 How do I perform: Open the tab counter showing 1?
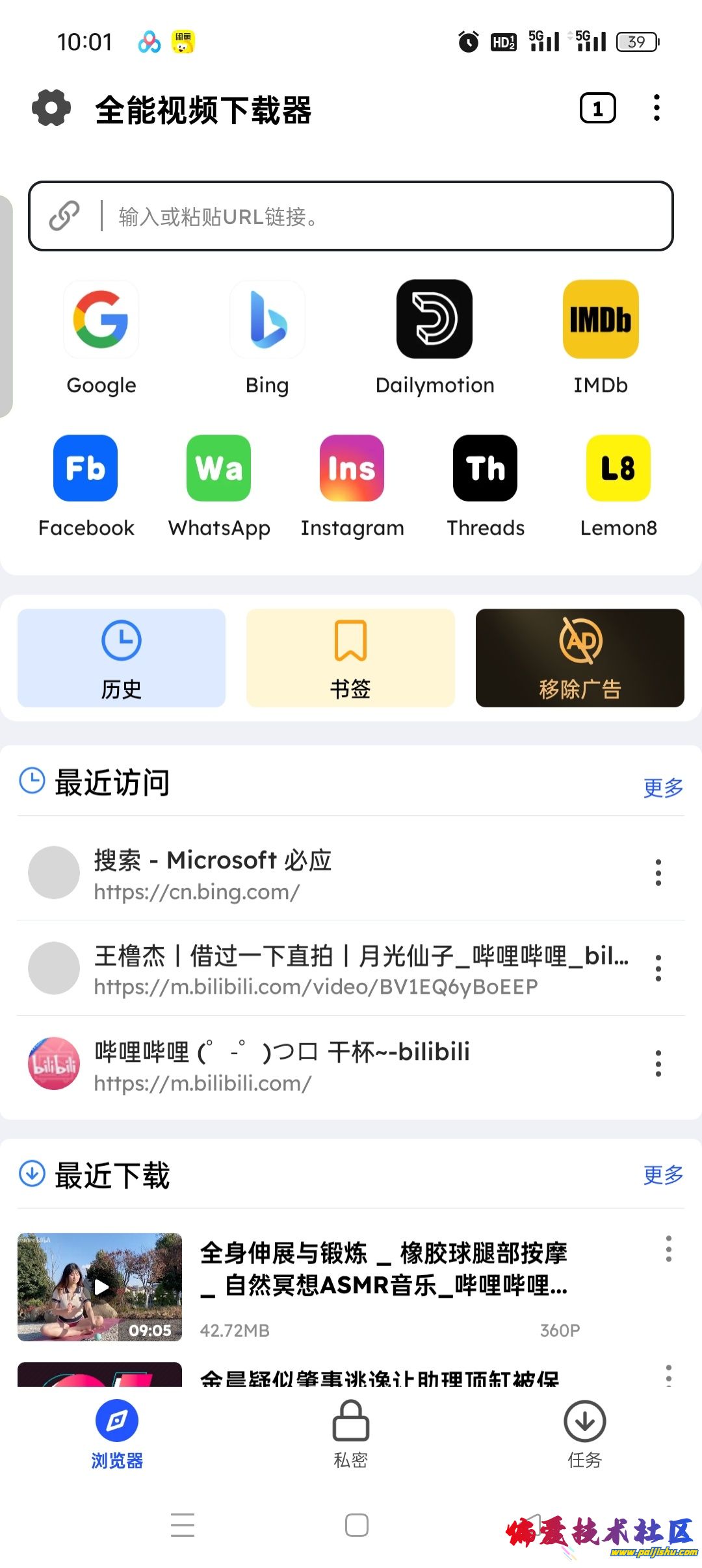click(x=597, y=108)
